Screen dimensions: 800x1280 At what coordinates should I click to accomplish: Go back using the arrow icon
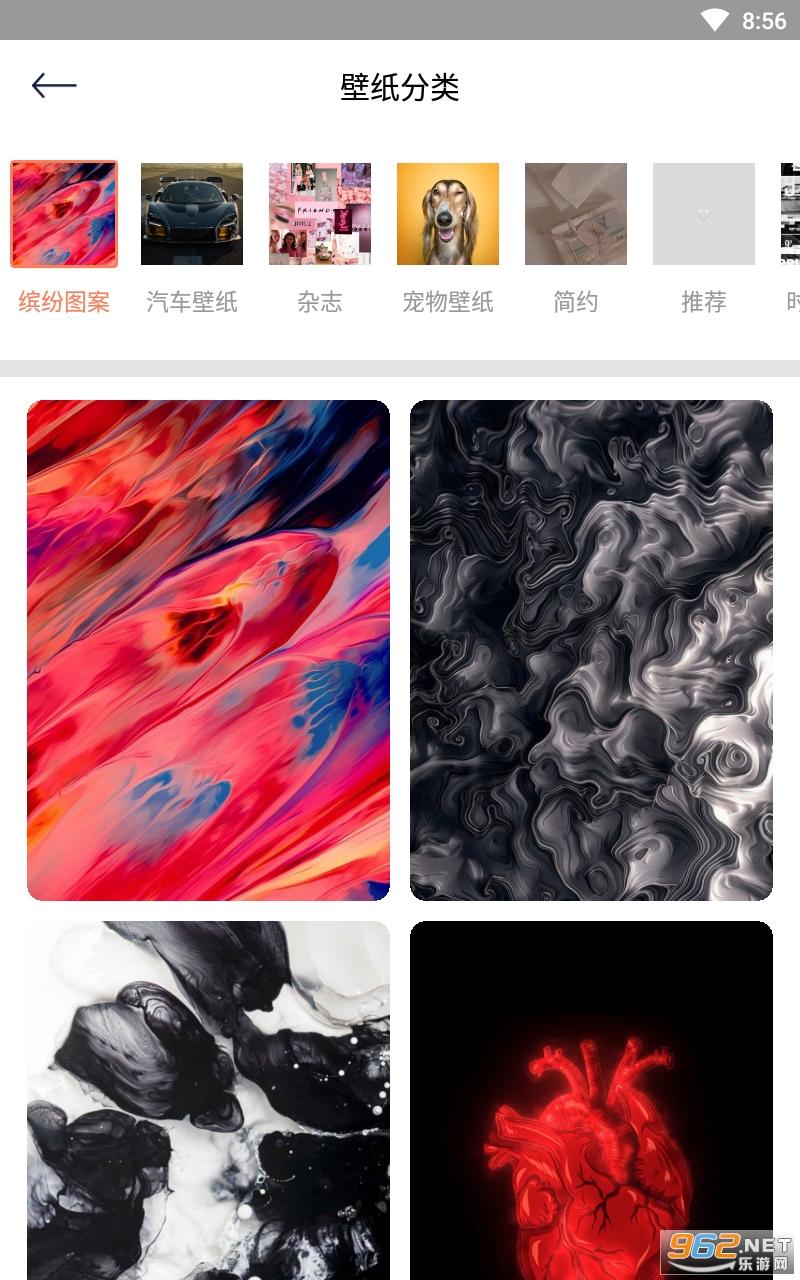tap(54, 87)
